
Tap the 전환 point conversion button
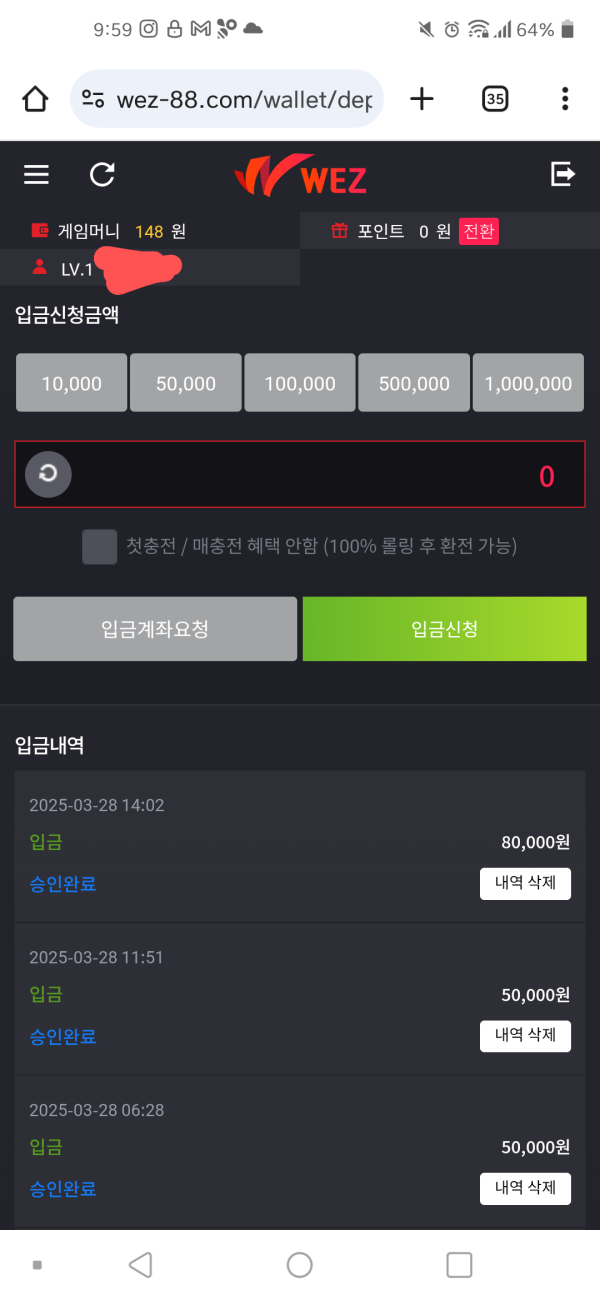point(478,232)
